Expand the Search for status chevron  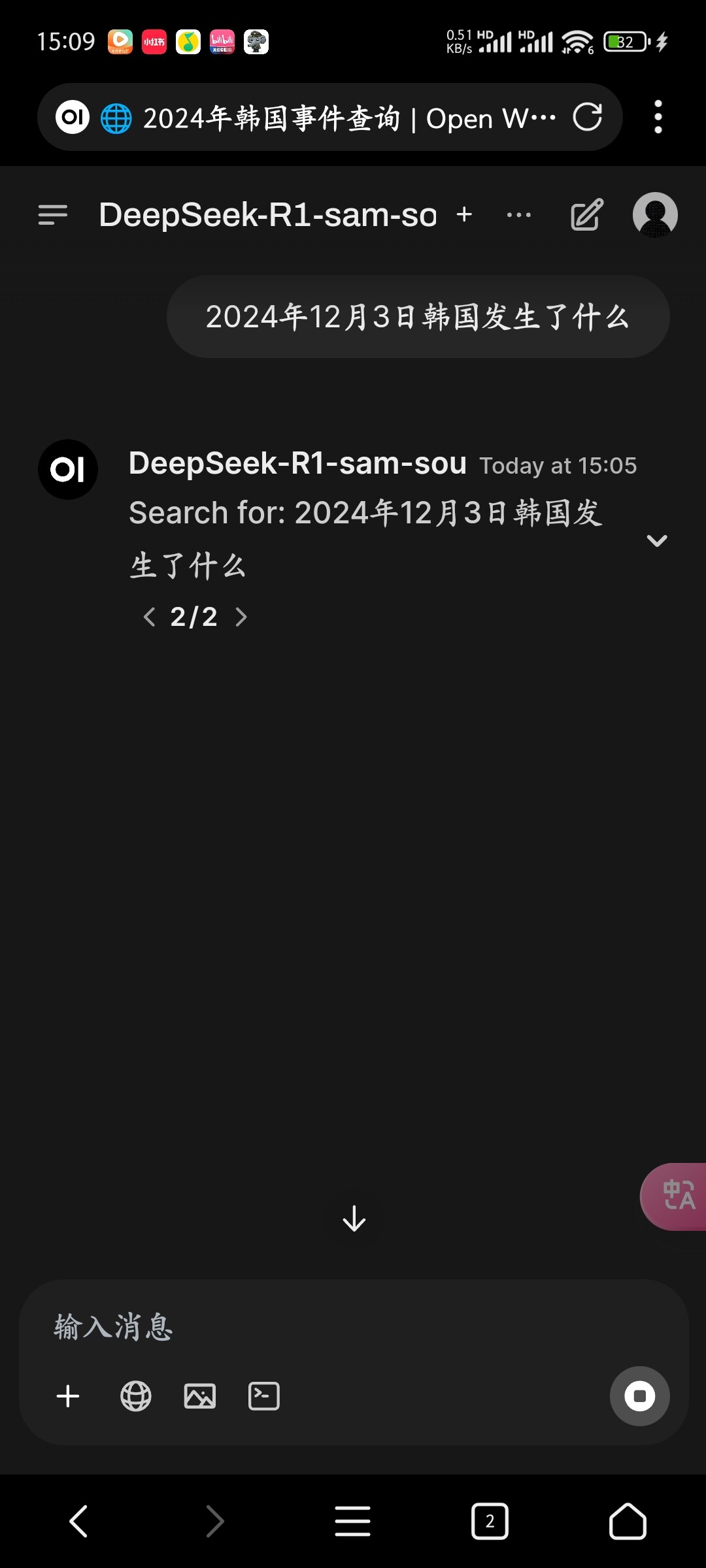pos(656,540)
